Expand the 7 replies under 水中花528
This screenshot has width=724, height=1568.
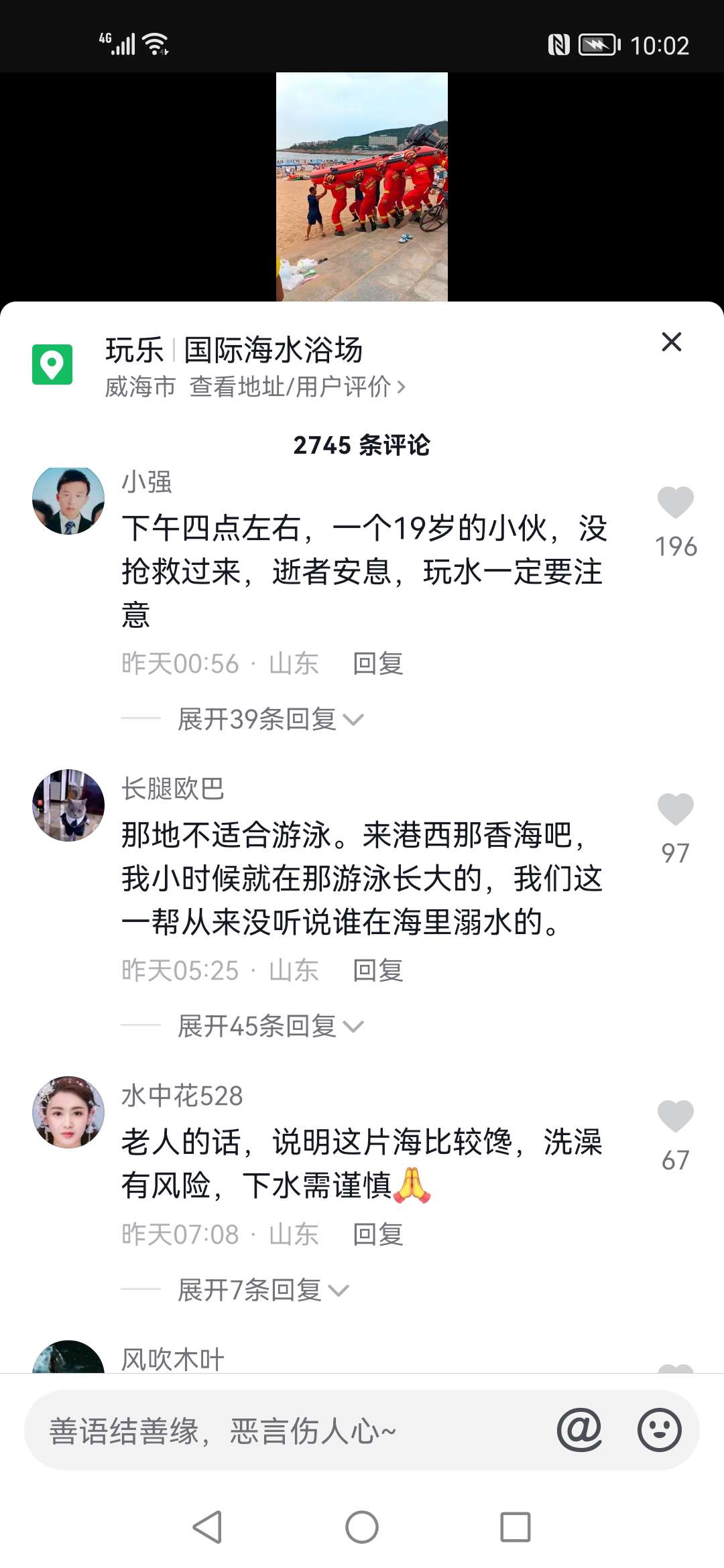coord(263,1290)
